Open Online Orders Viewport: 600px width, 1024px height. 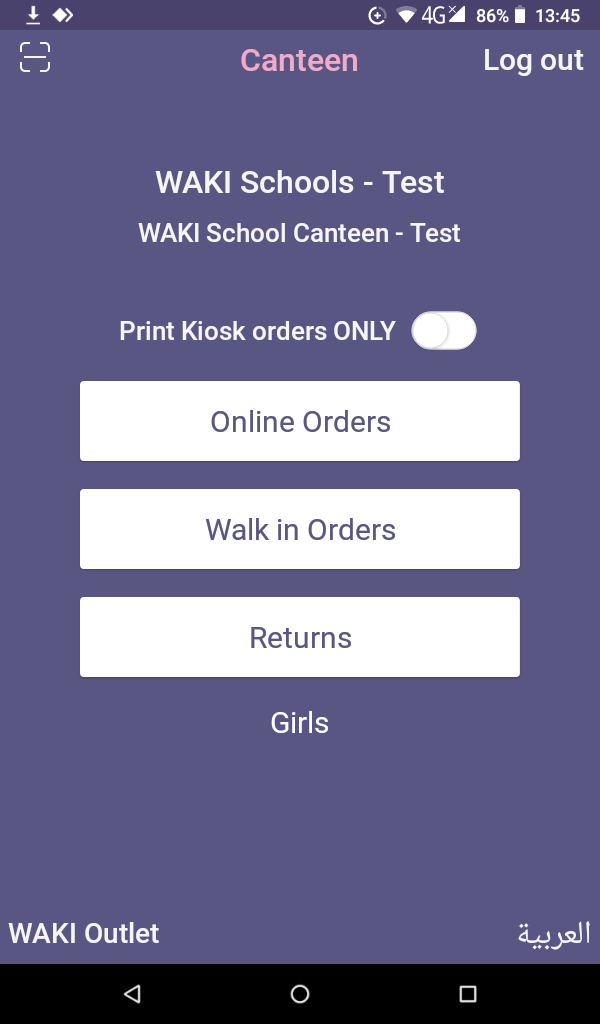300,421
